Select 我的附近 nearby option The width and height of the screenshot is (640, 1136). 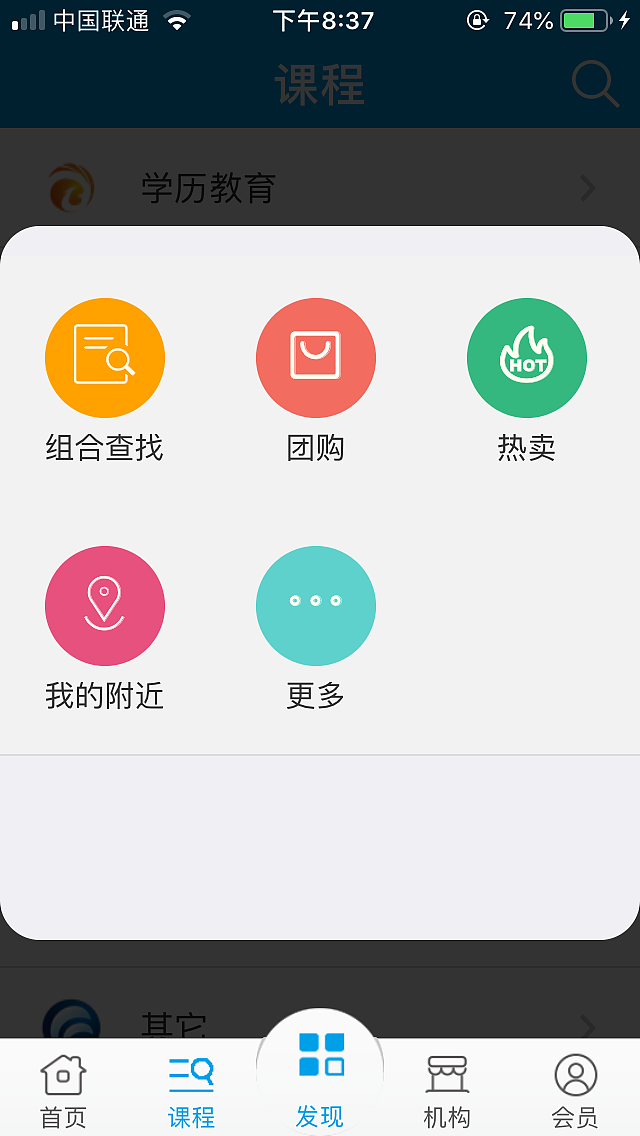tap(105, 606)
